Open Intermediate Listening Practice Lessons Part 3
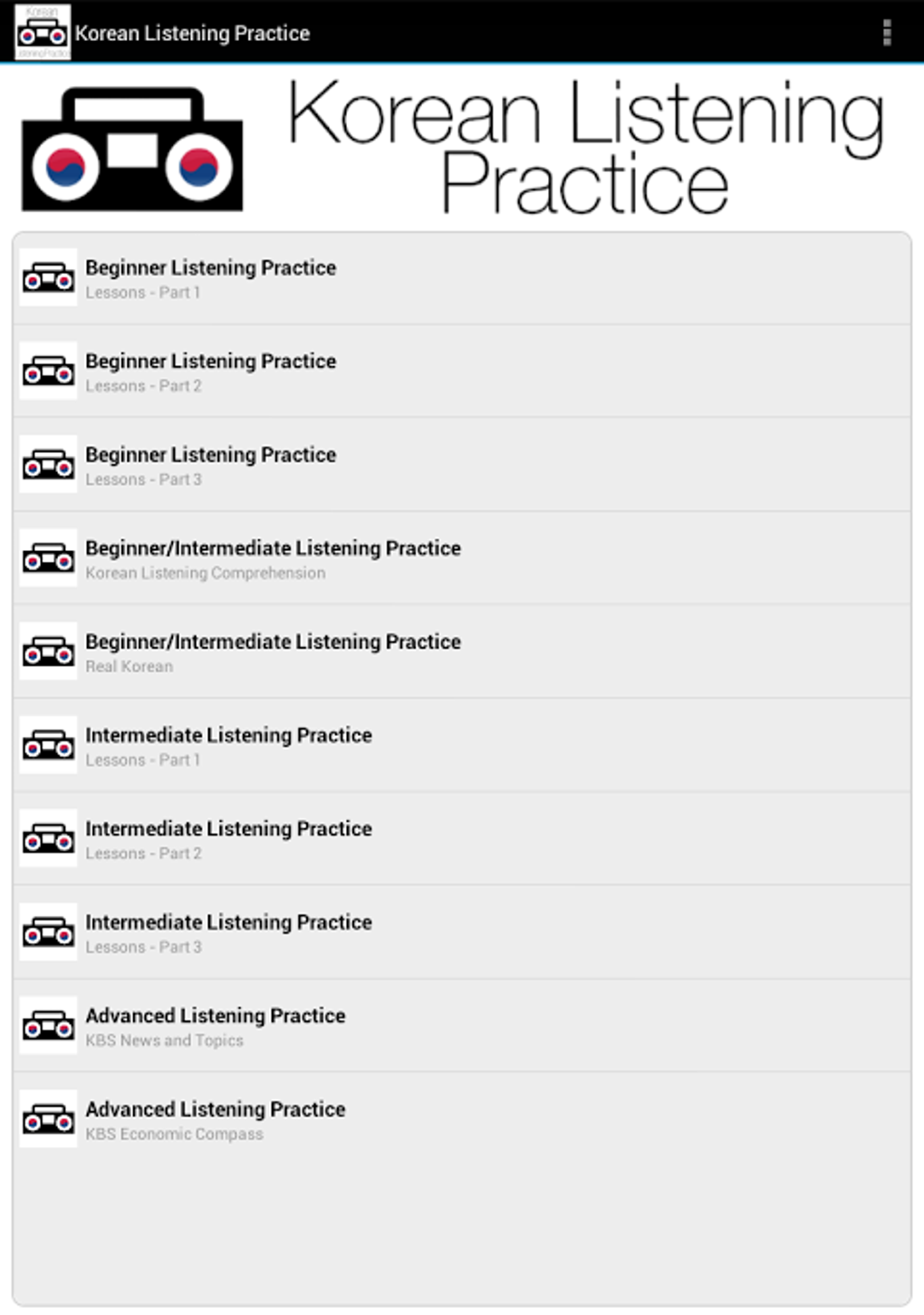Viewport: 924px width, 1315px height. [453, 933]
